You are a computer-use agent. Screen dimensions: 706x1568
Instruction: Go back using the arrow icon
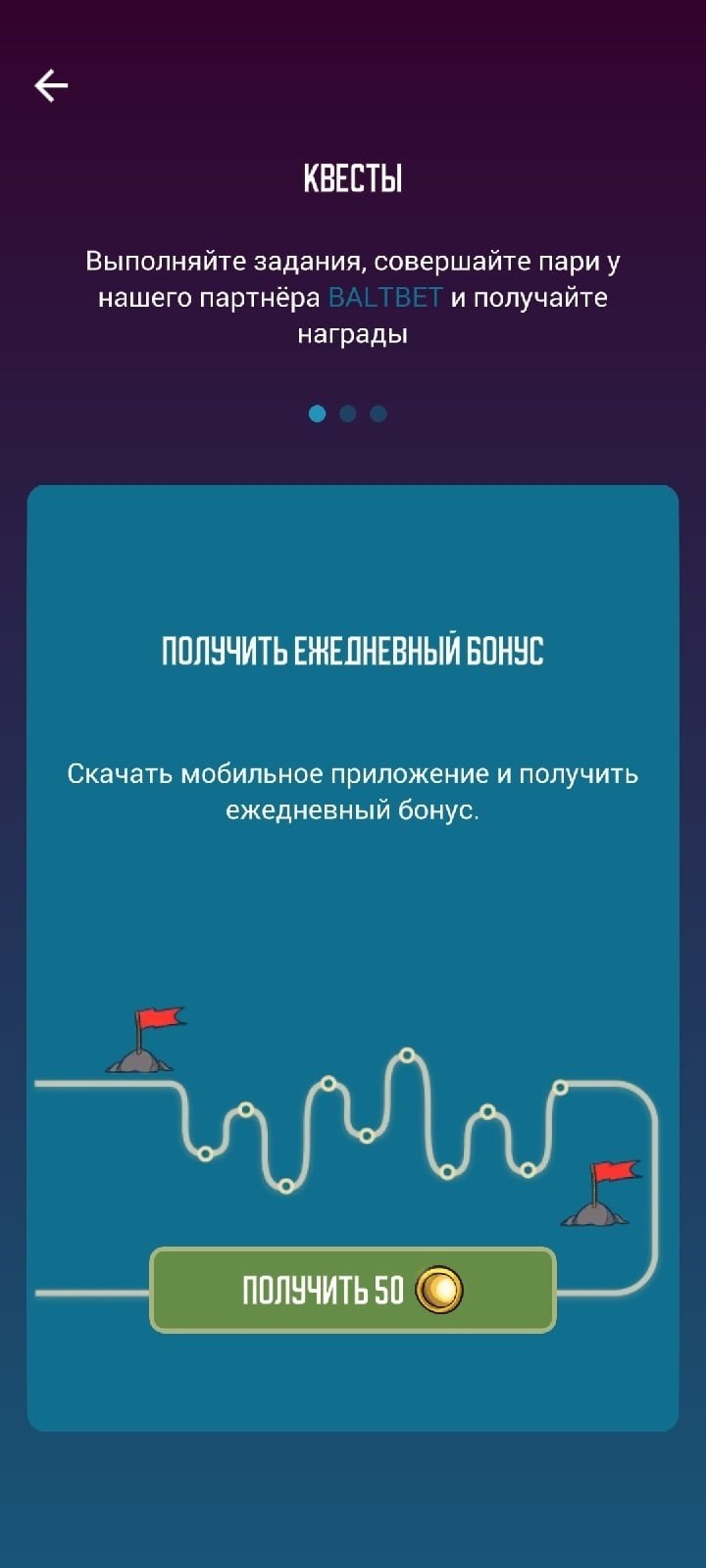tap(51, 86)
